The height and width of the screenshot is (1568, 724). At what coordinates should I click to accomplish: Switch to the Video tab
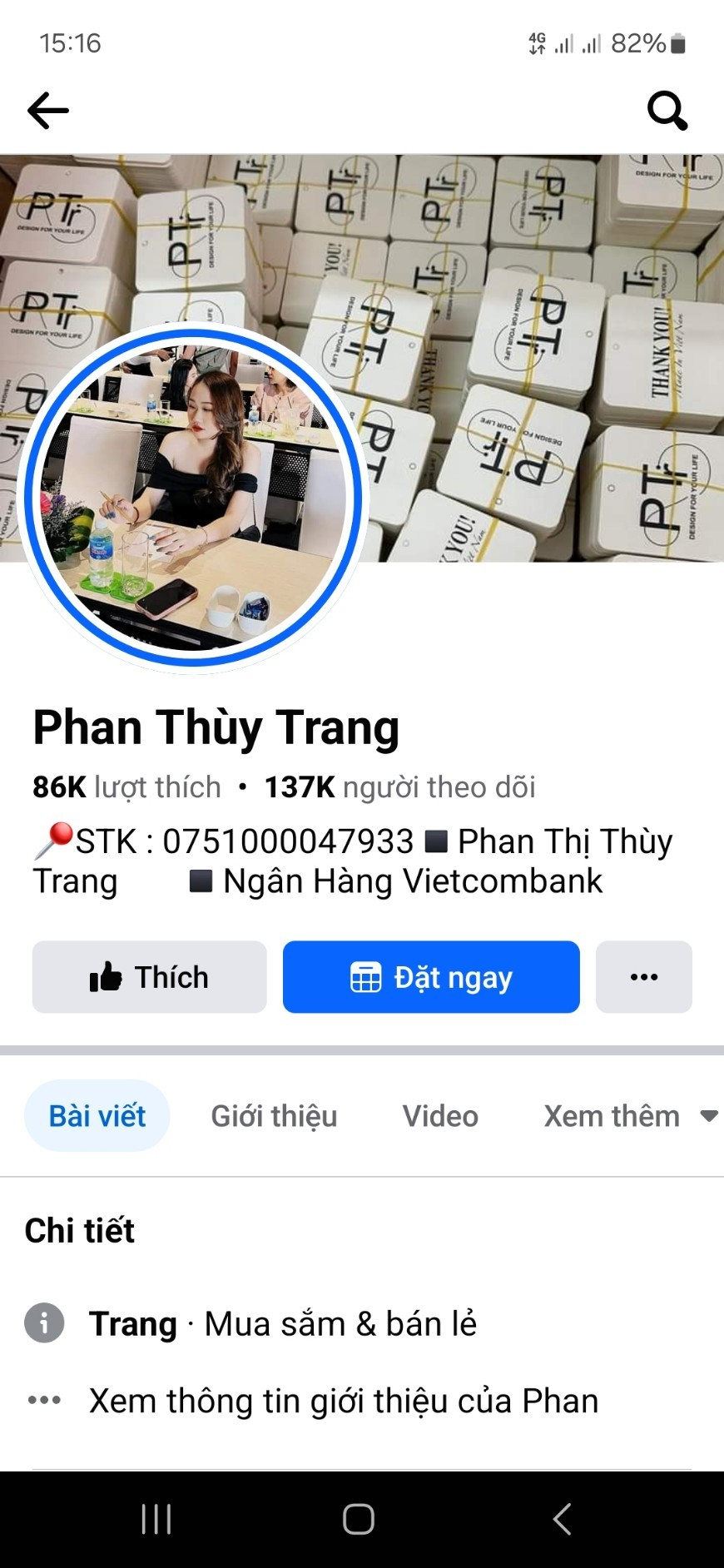440,1116
